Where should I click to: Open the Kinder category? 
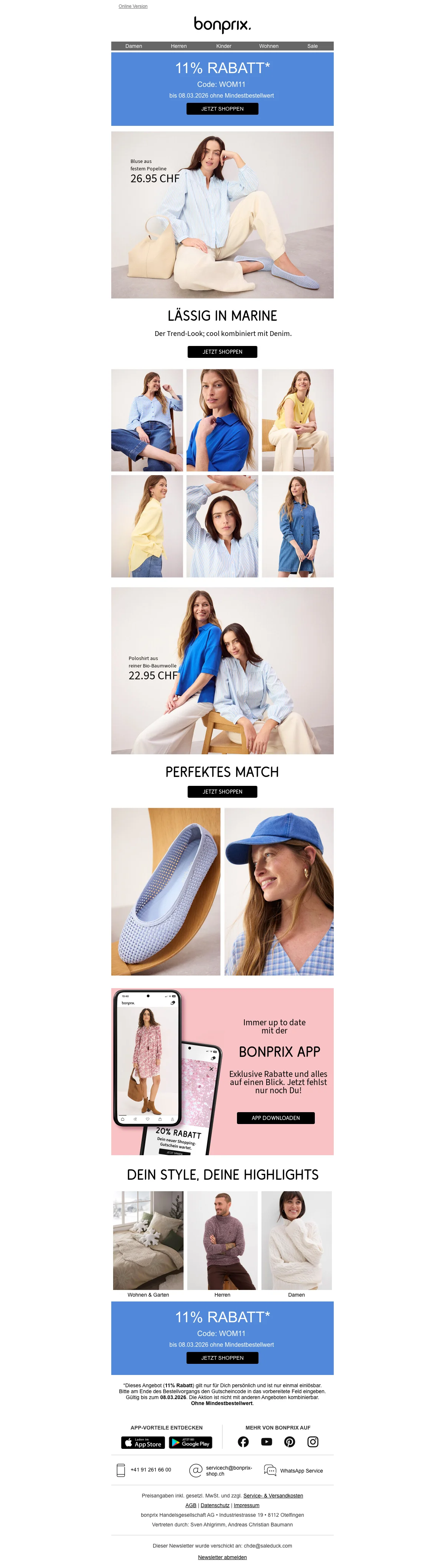(x=224, y=46)
